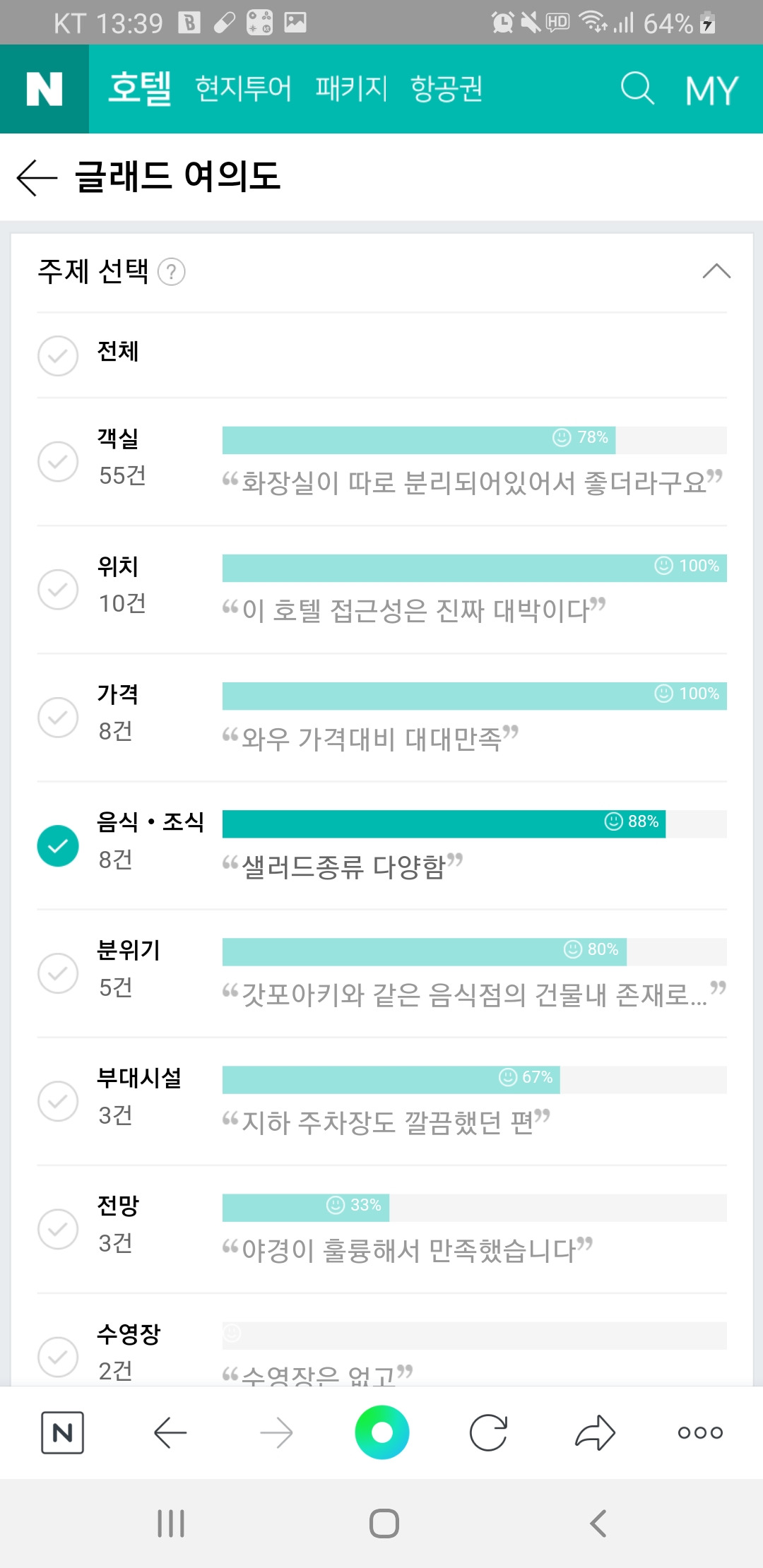Collapse the 주제 선택 section chevron
This screenshot has width=763, height=1568.
pos(717,272)
